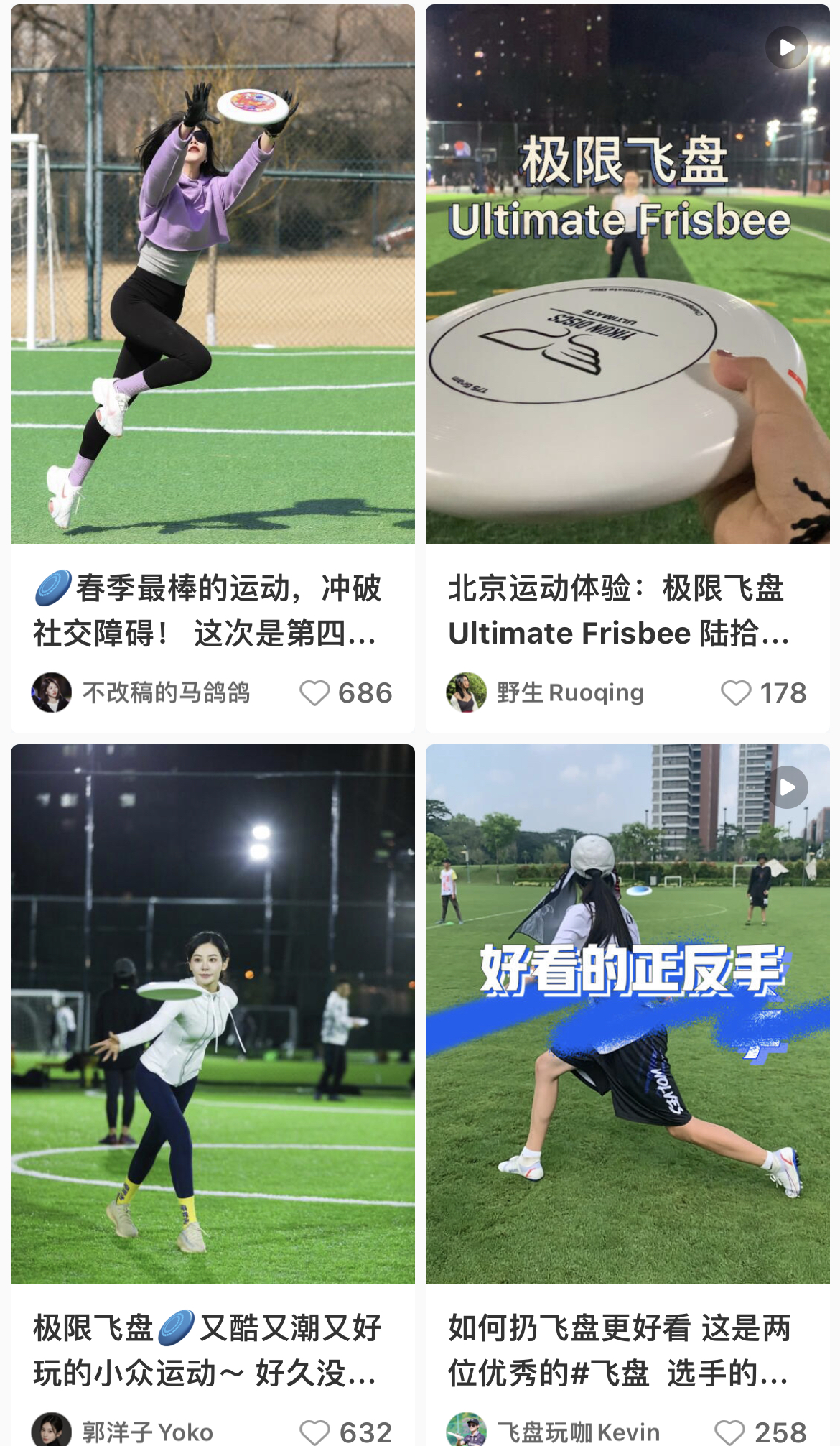Visit 飞盘玩咖 Kevin's profile

point(467,1431)
